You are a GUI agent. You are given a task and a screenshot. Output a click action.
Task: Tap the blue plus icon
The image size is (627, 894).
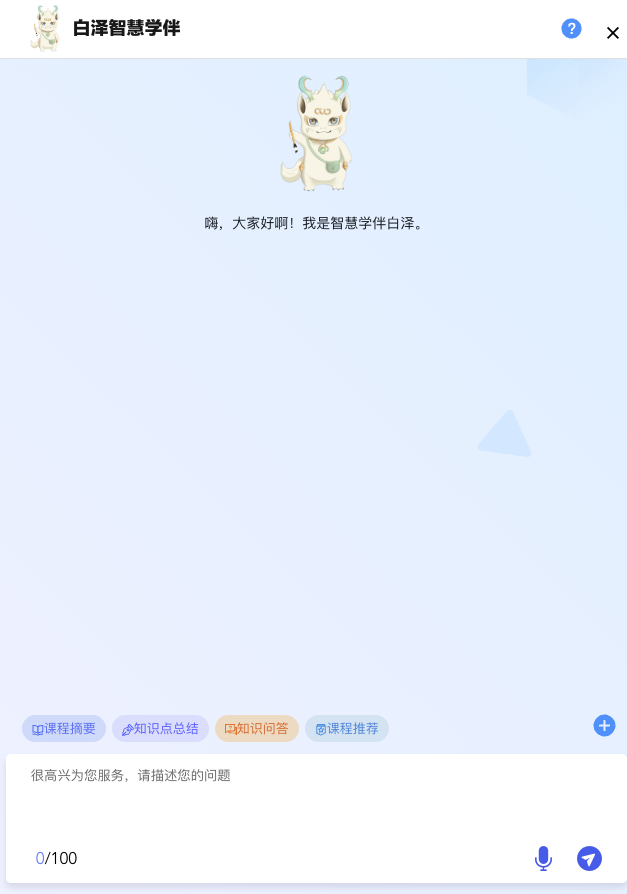point(604,726)
